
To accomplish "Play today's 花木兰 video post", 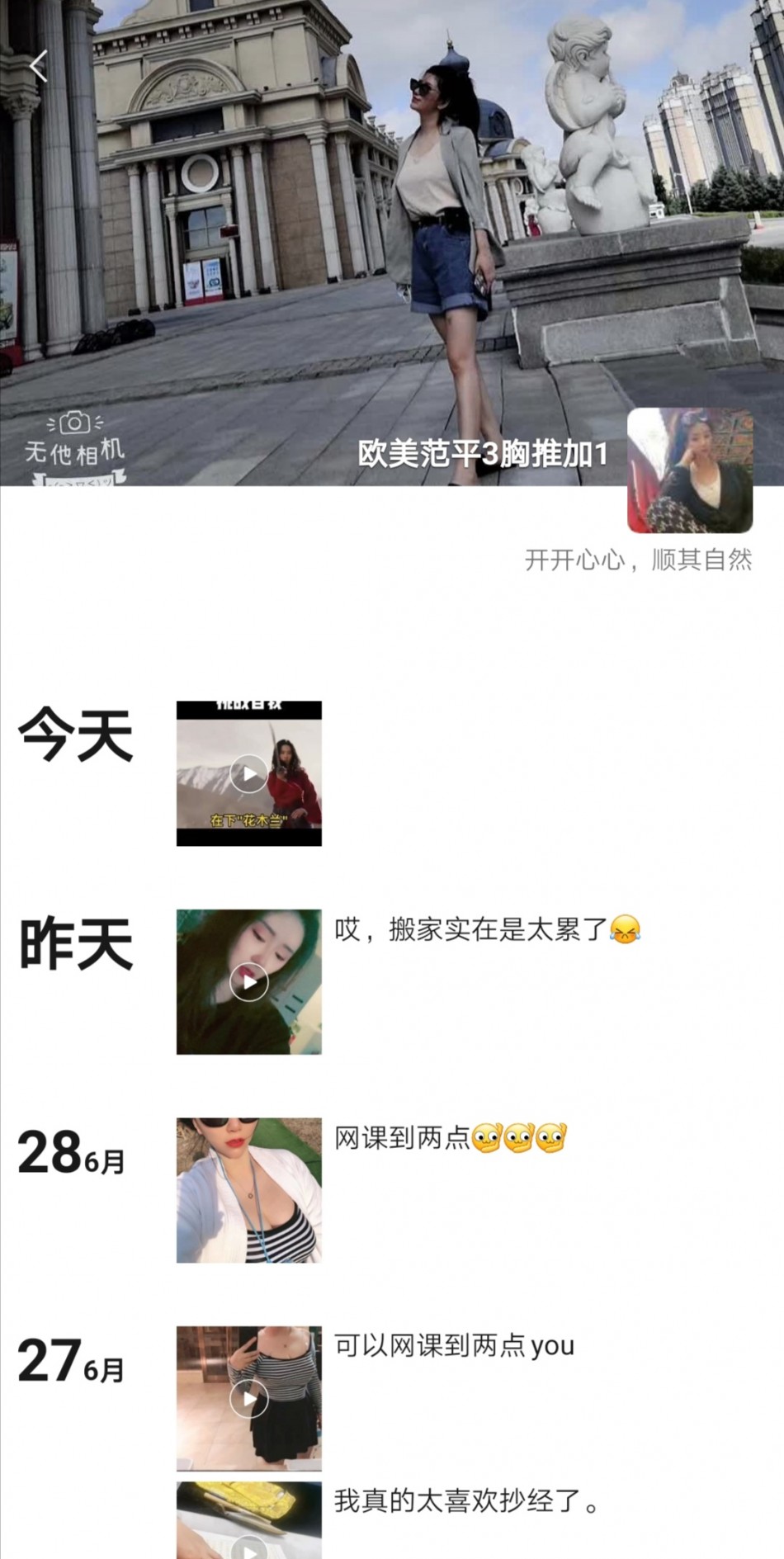I will 248,773.
